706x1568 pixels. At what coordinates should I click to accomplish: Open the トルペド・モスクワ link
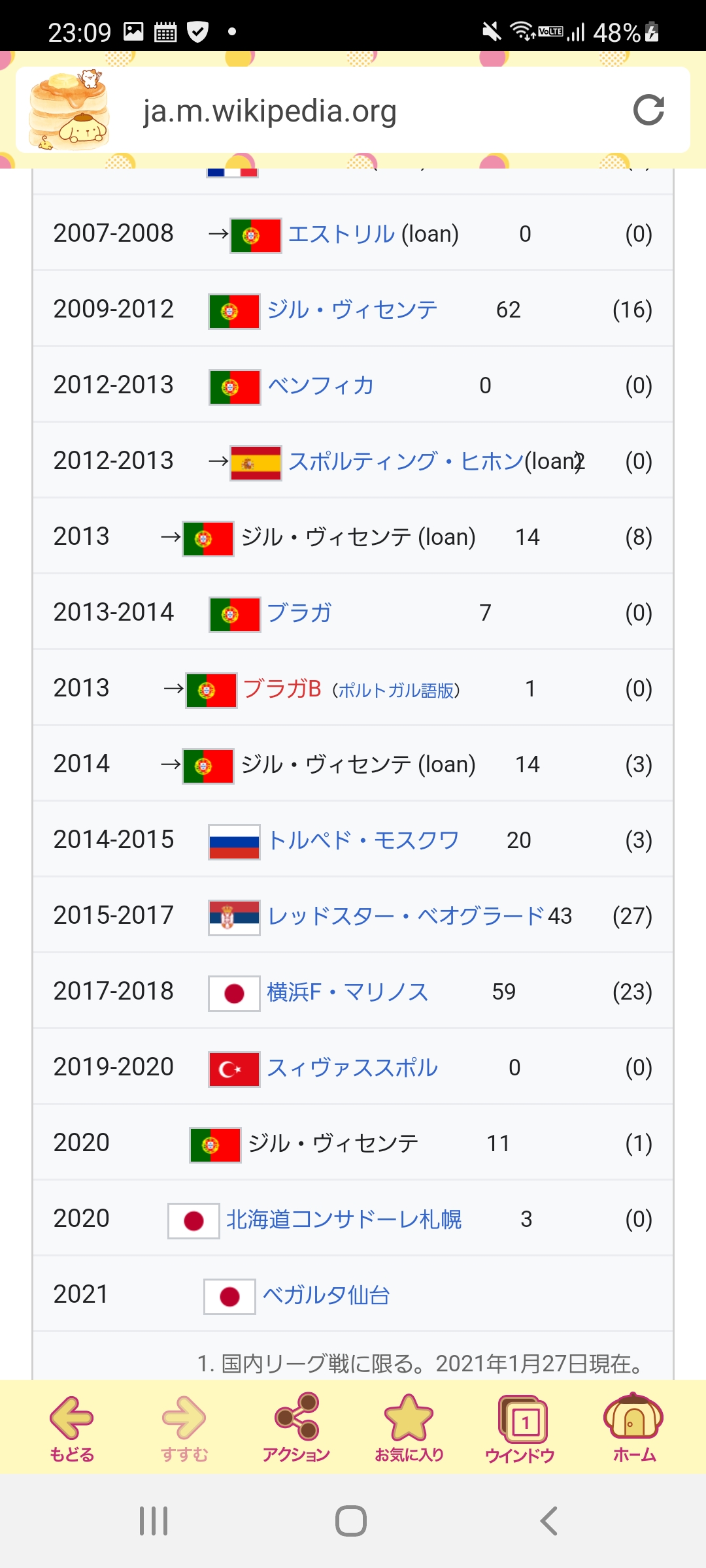[363, 840]
